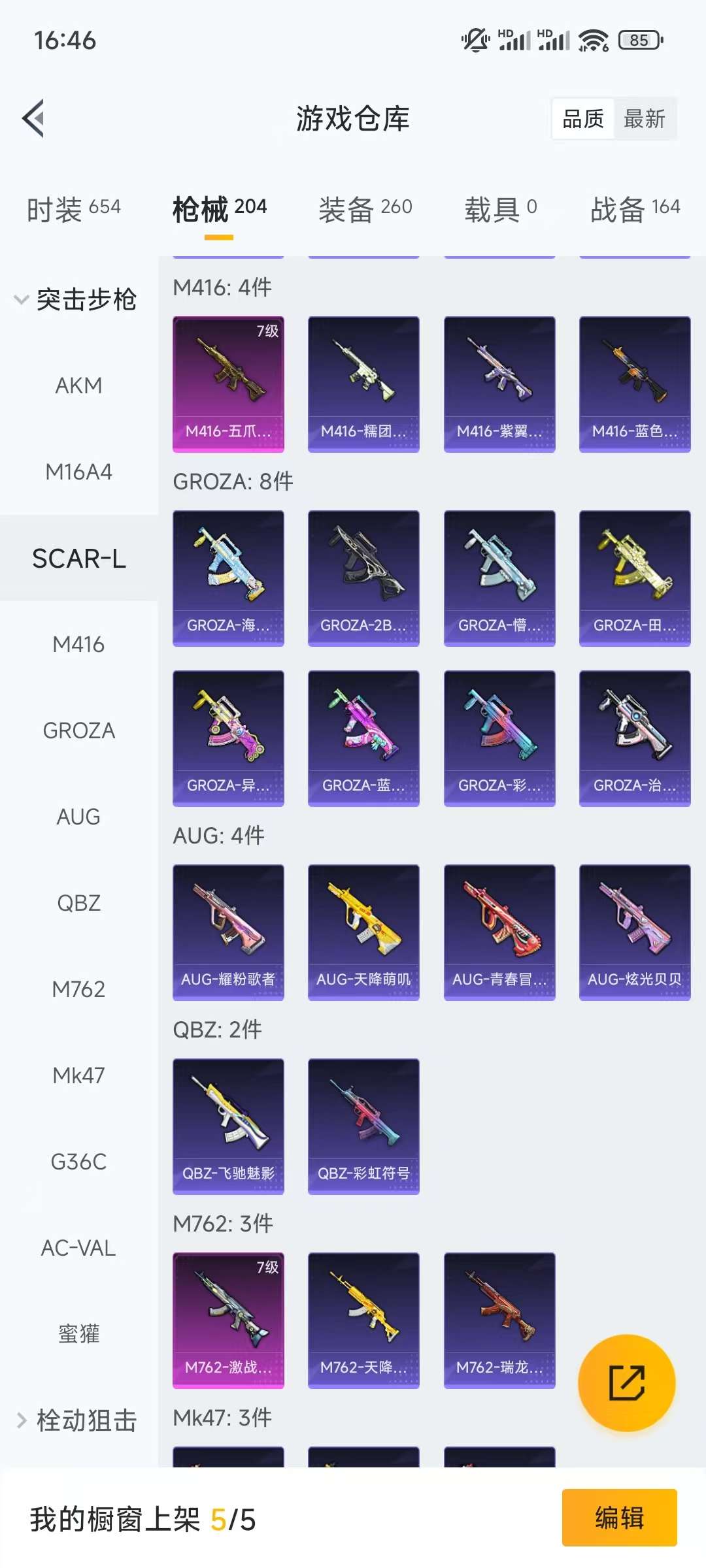Open the M762-激战 level 7 skin

tap(228, 1320)
